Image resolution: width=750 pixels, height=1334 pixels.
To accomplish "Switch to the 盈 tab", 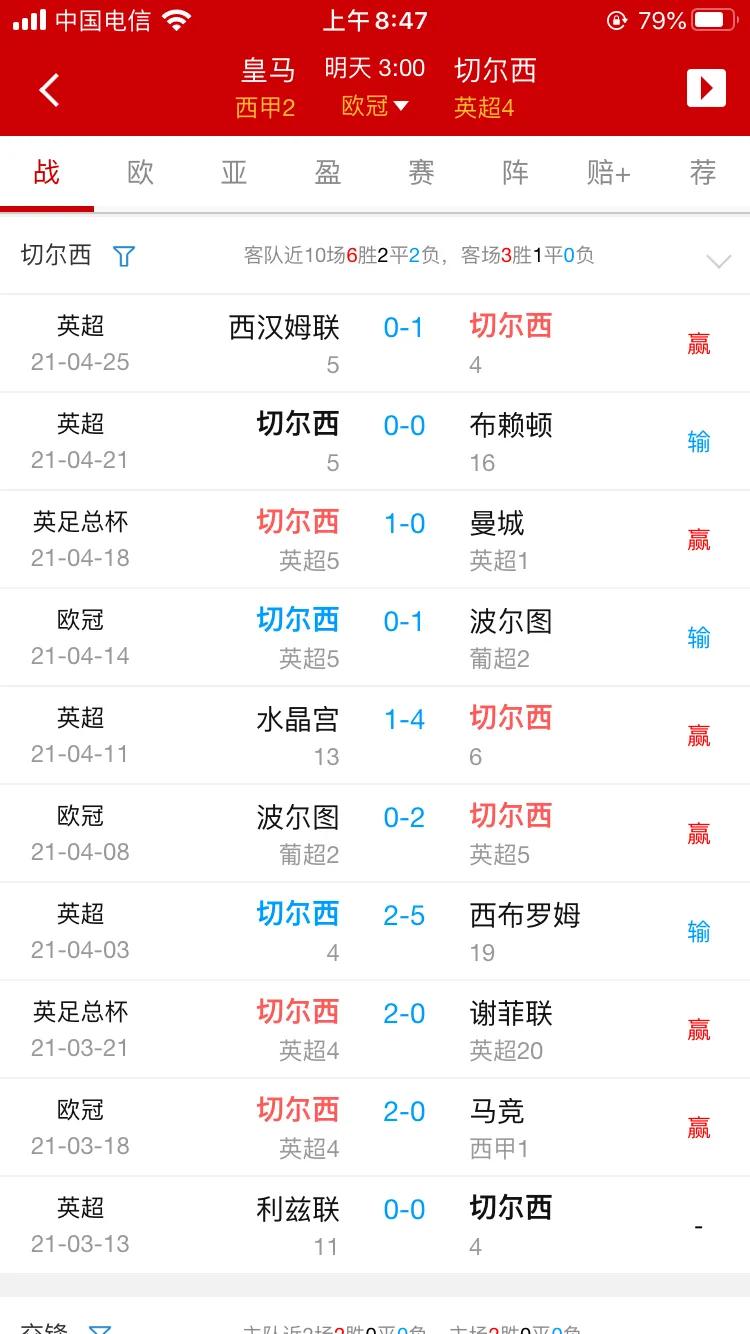I will coord(327,172).
